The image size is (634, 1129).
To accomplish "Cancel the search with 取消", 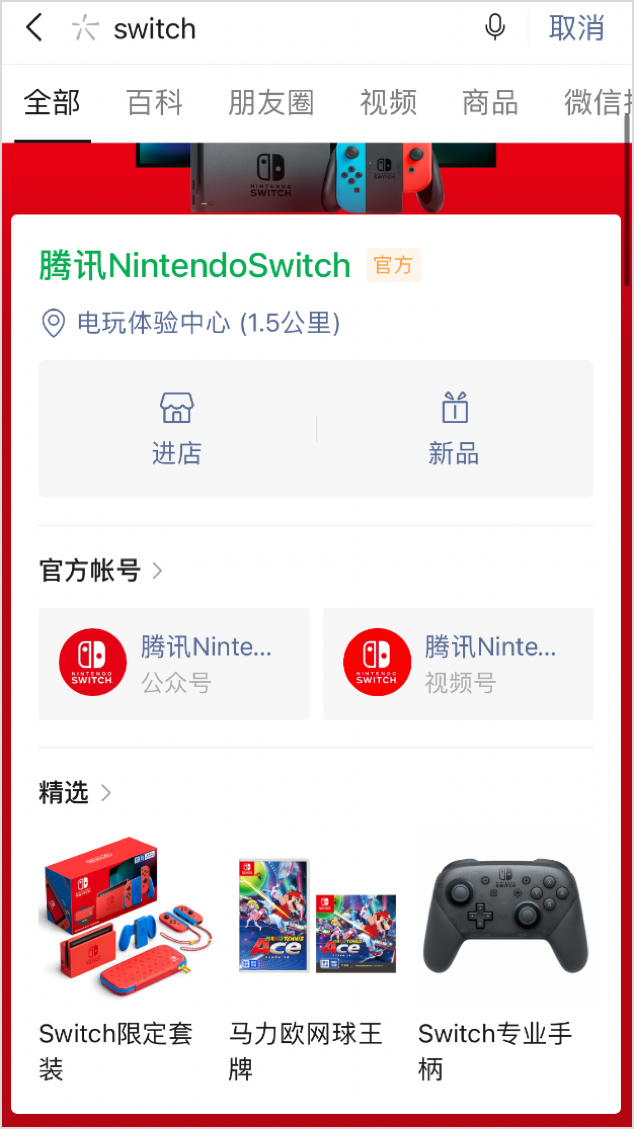I will [x=577, y=28].
